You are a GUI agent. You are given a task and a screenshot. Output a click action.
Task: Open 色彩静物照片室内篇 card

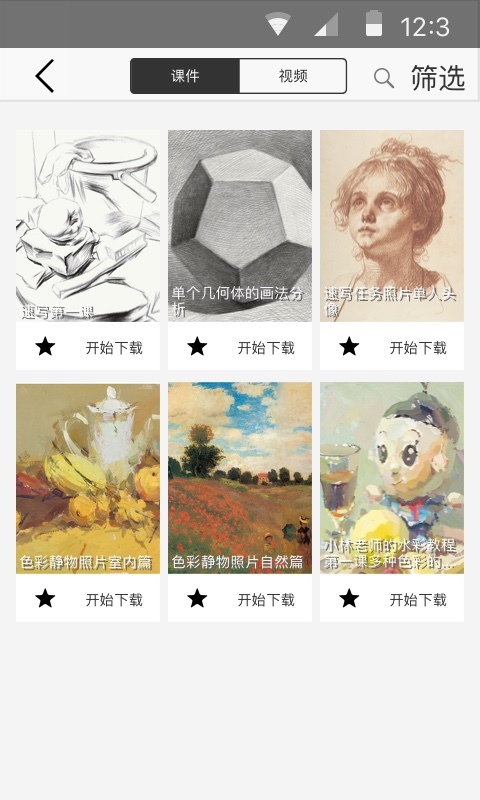[88, 478]
